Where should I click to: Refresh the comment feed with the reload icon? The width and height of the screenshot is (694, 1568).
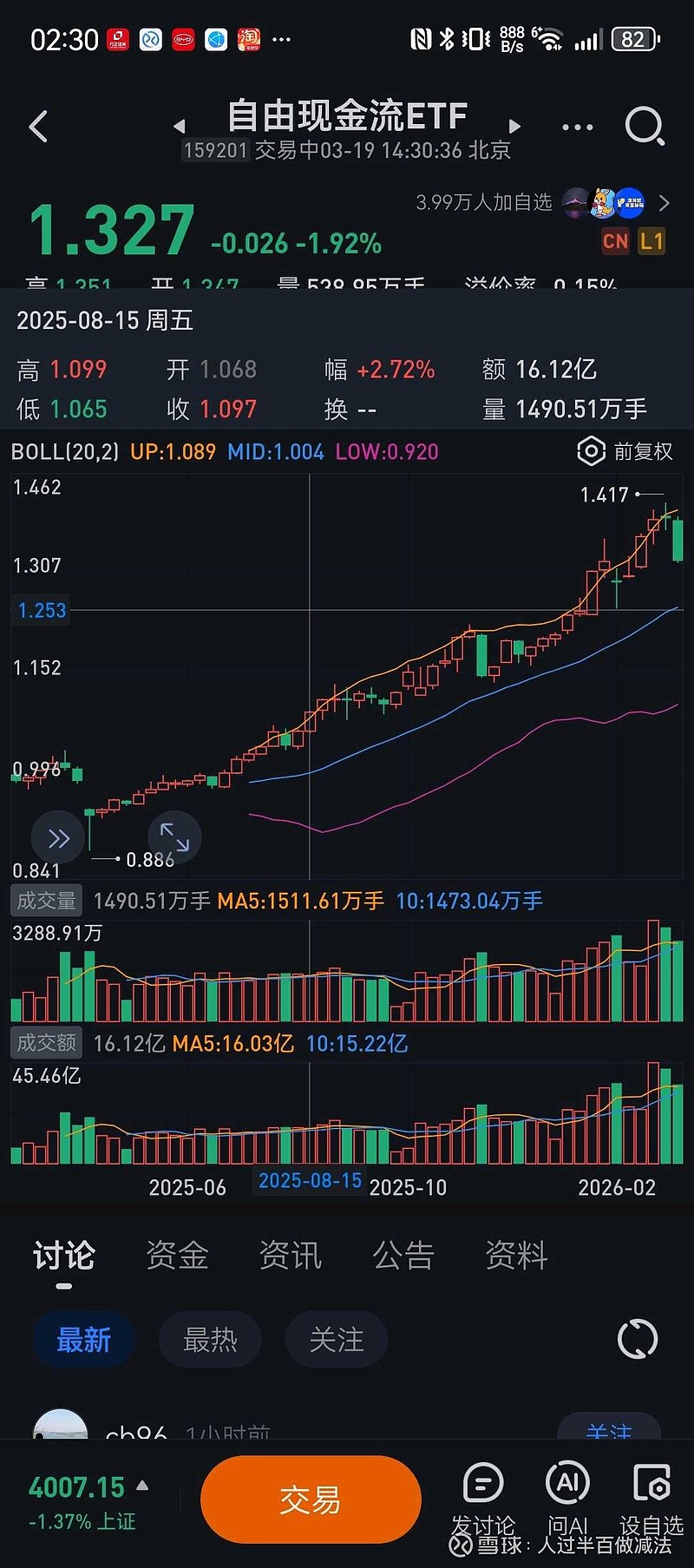point(637,1339)
